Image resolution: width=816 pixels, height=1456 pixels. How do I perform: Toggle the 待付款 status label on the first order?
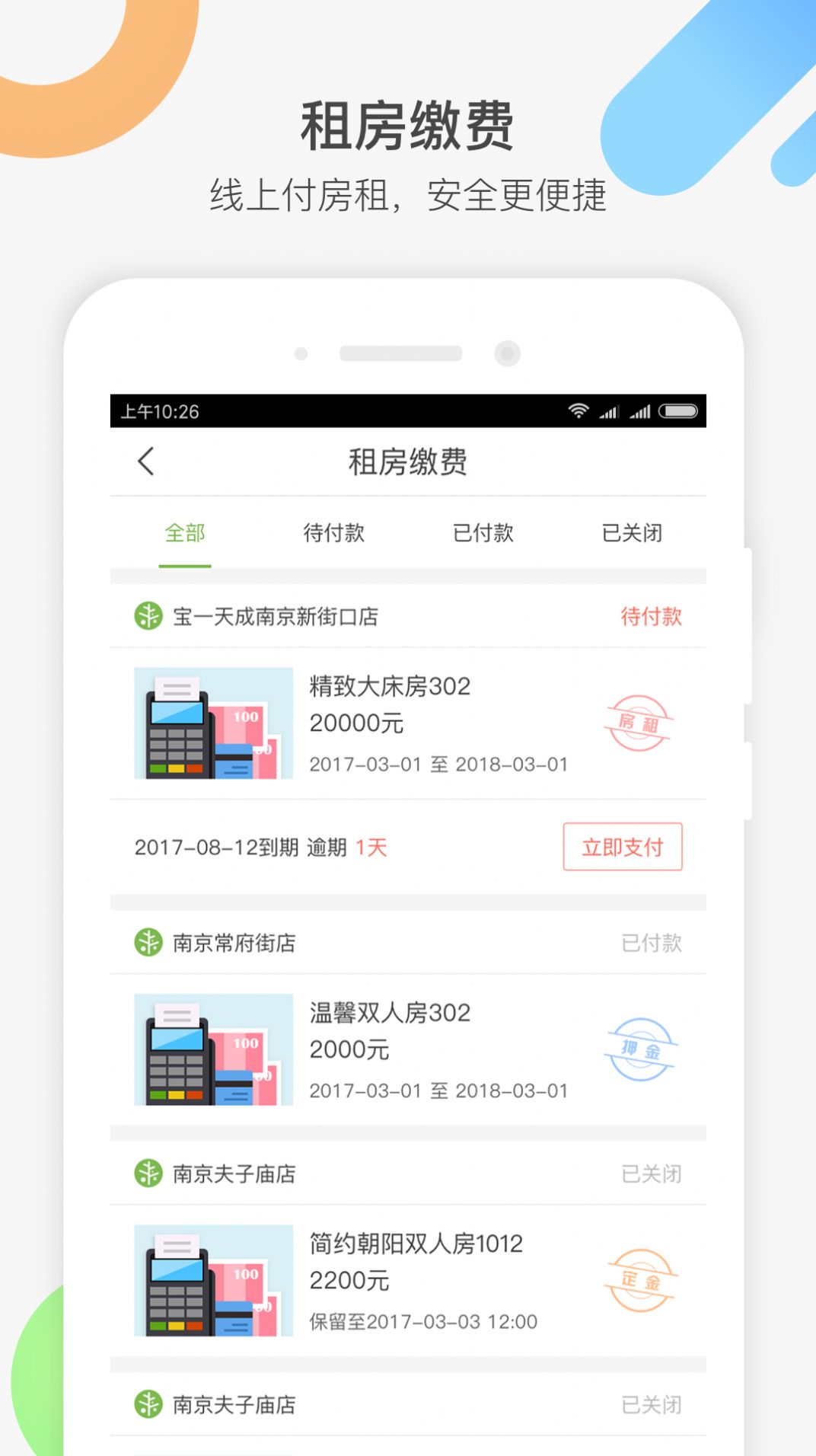(652, 615)
